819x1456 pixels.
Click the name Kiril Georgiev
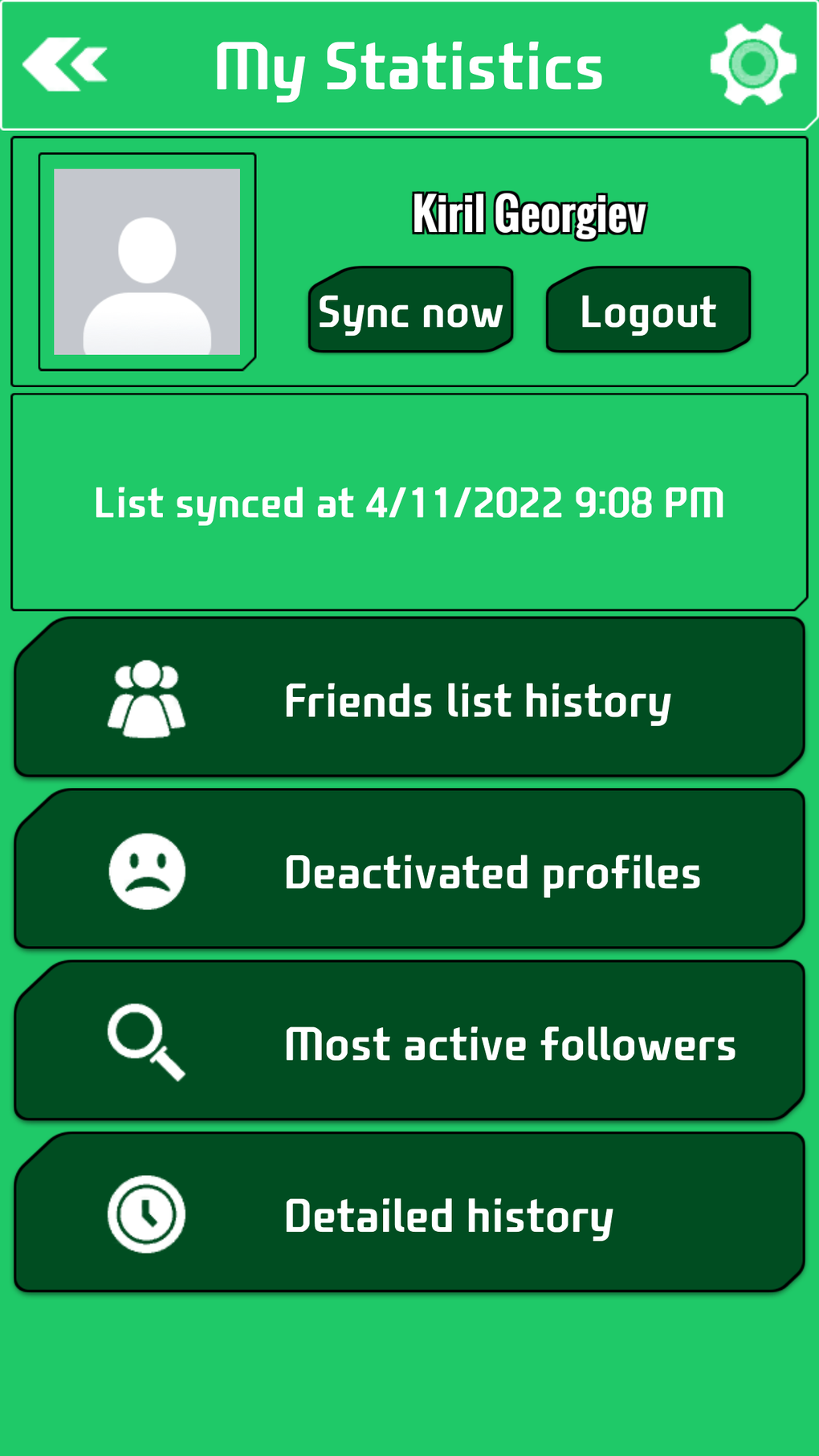click(528, 214)
